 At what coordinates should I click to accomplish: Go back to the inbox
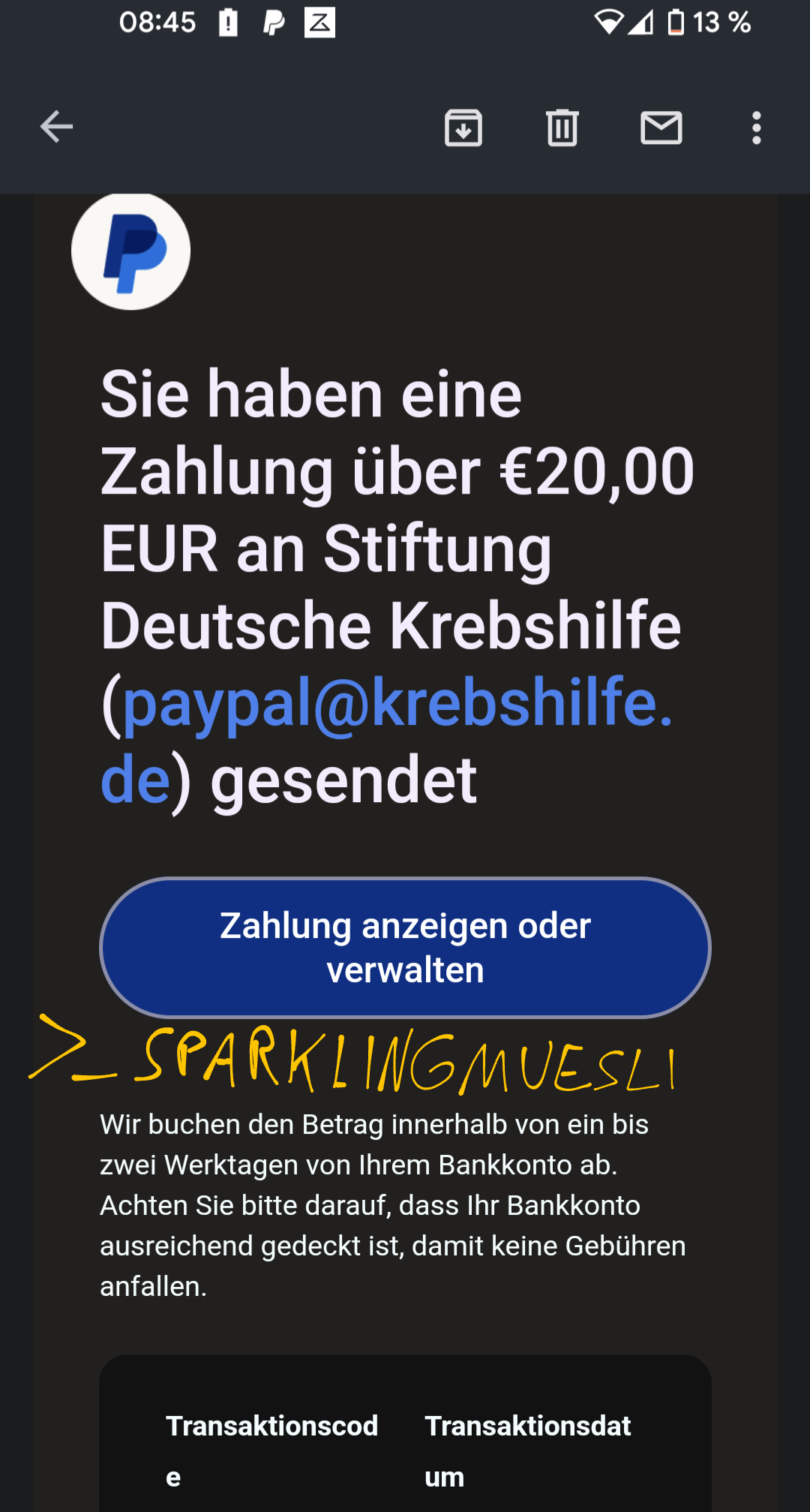(x=56, y=127)
